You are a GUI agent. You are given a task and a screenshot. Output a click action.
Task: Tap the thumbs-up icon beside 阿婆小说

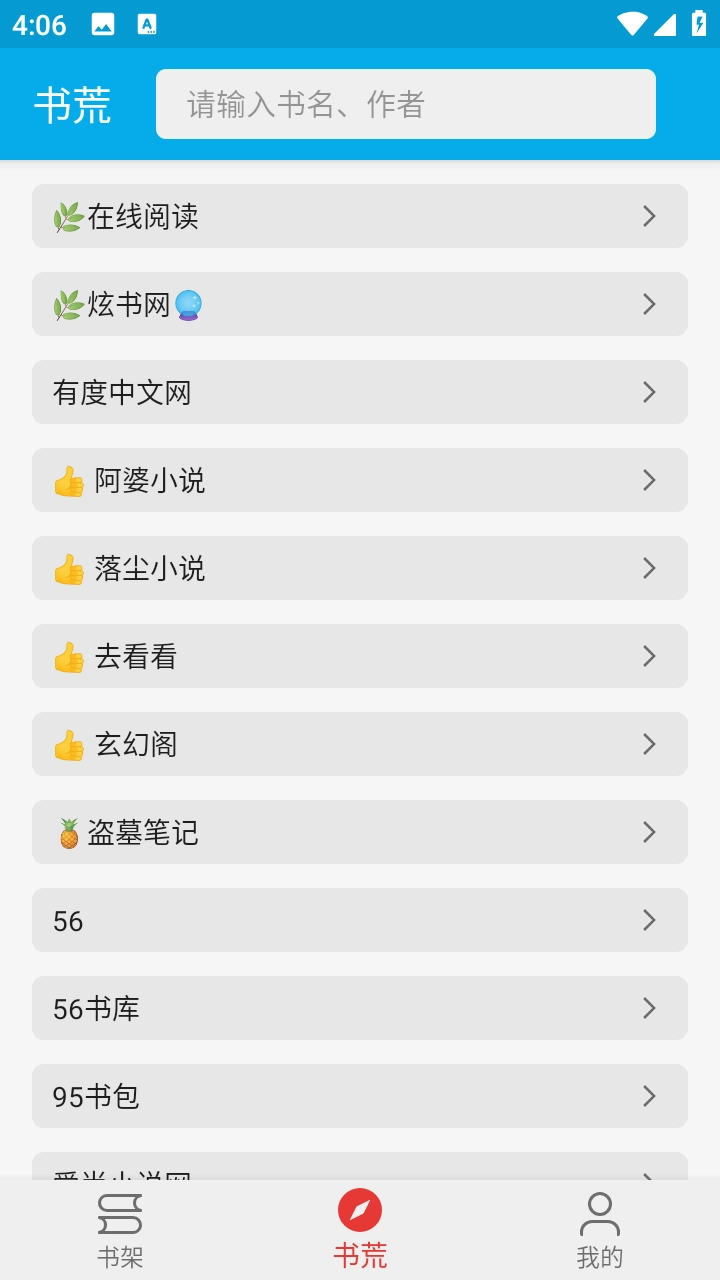(68, 480)
